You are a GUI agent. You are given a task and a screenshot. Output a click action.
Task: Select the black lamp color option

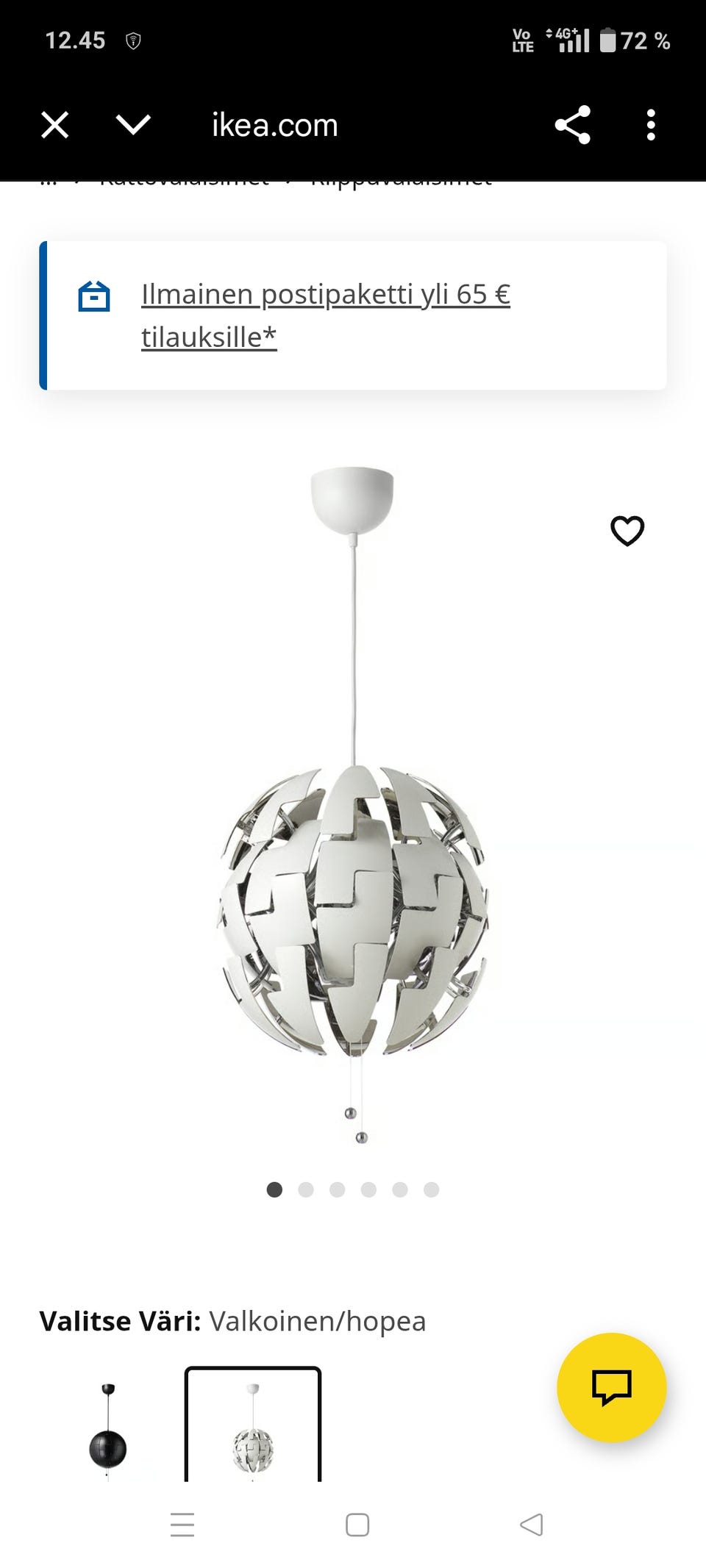point(108,1428)
